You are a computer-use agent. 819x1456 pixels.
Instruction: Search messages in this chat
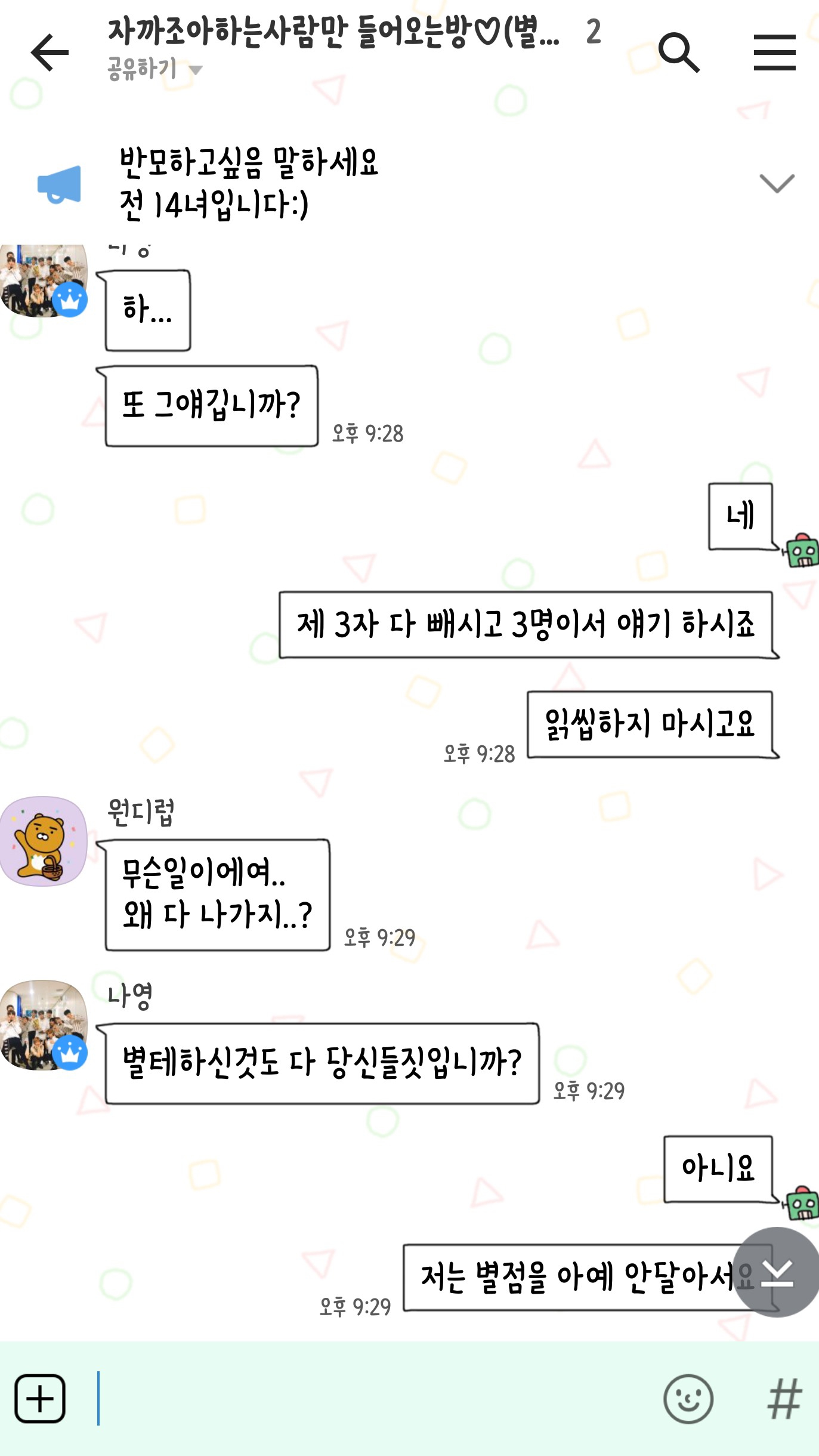679,53
